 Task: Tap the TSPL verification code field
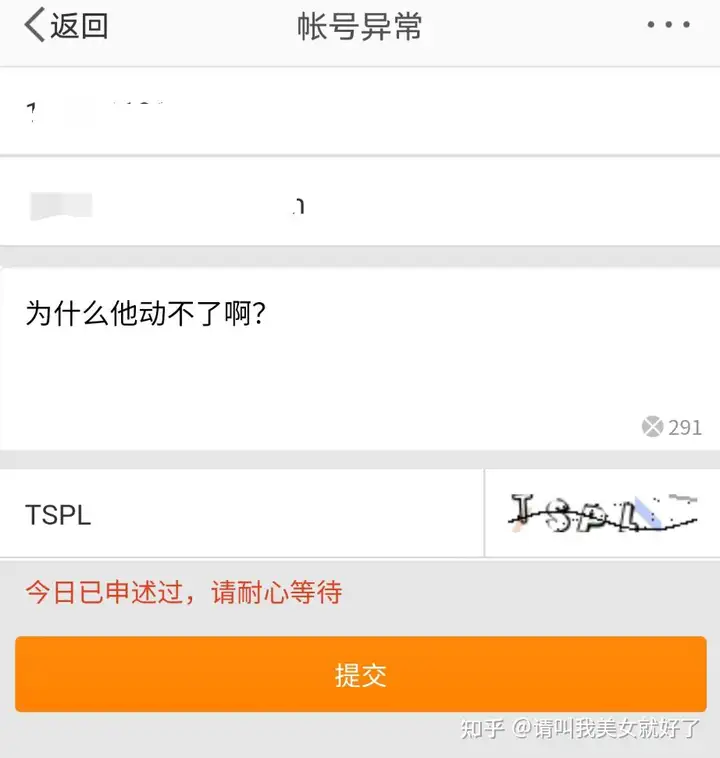240,515
